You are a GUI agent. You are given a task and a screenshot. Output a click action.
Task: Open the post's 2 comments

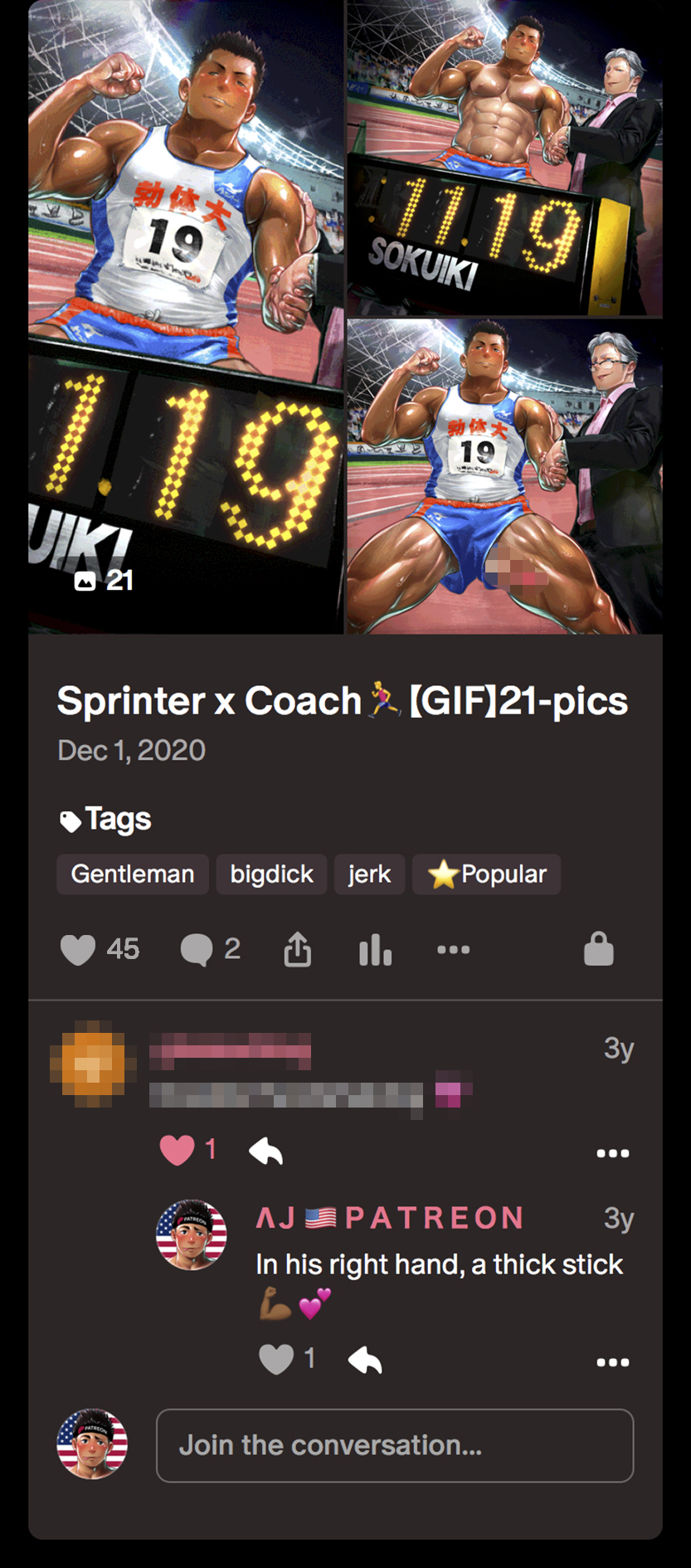click(x=197, y=949)
